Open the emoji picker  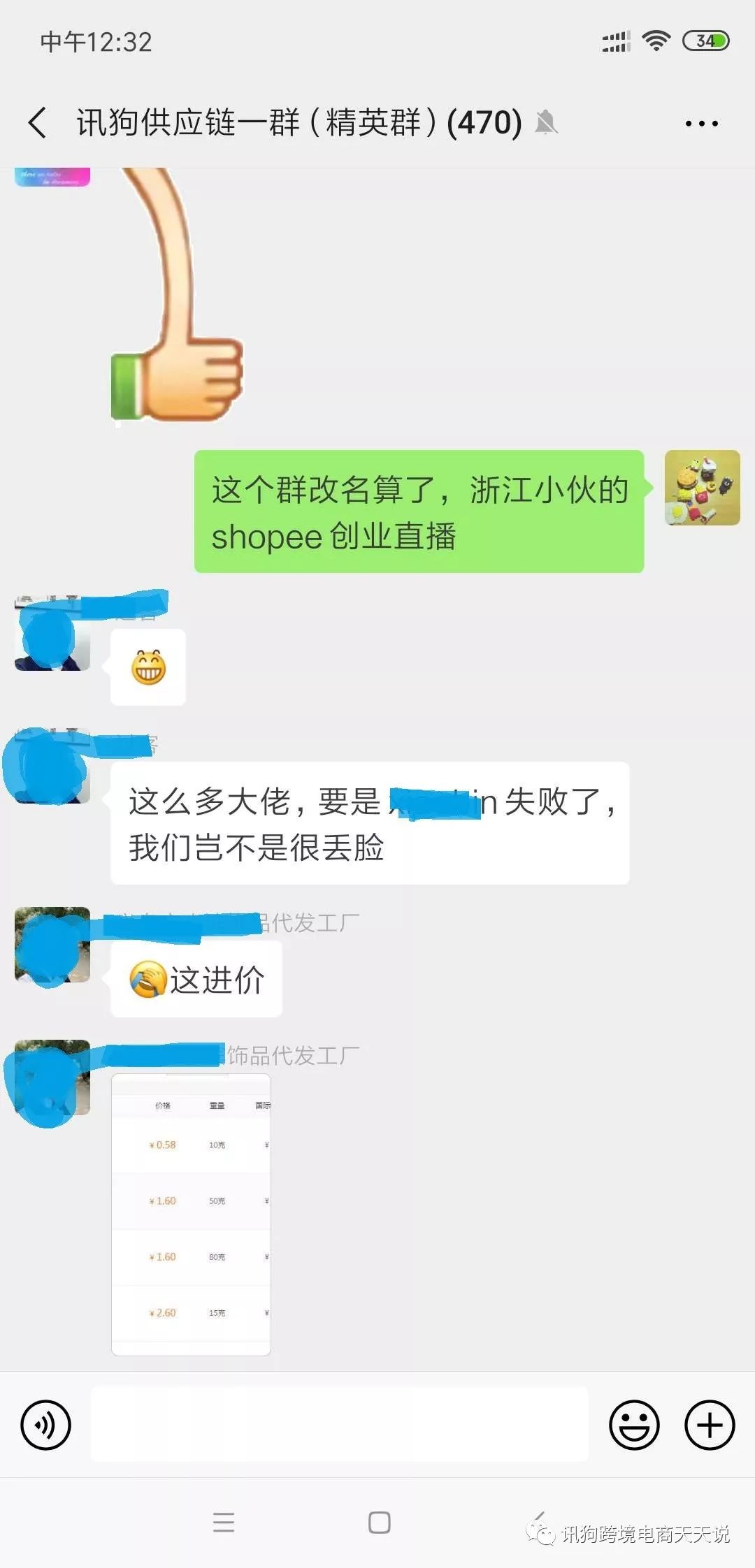click(x=634, y=1425)
